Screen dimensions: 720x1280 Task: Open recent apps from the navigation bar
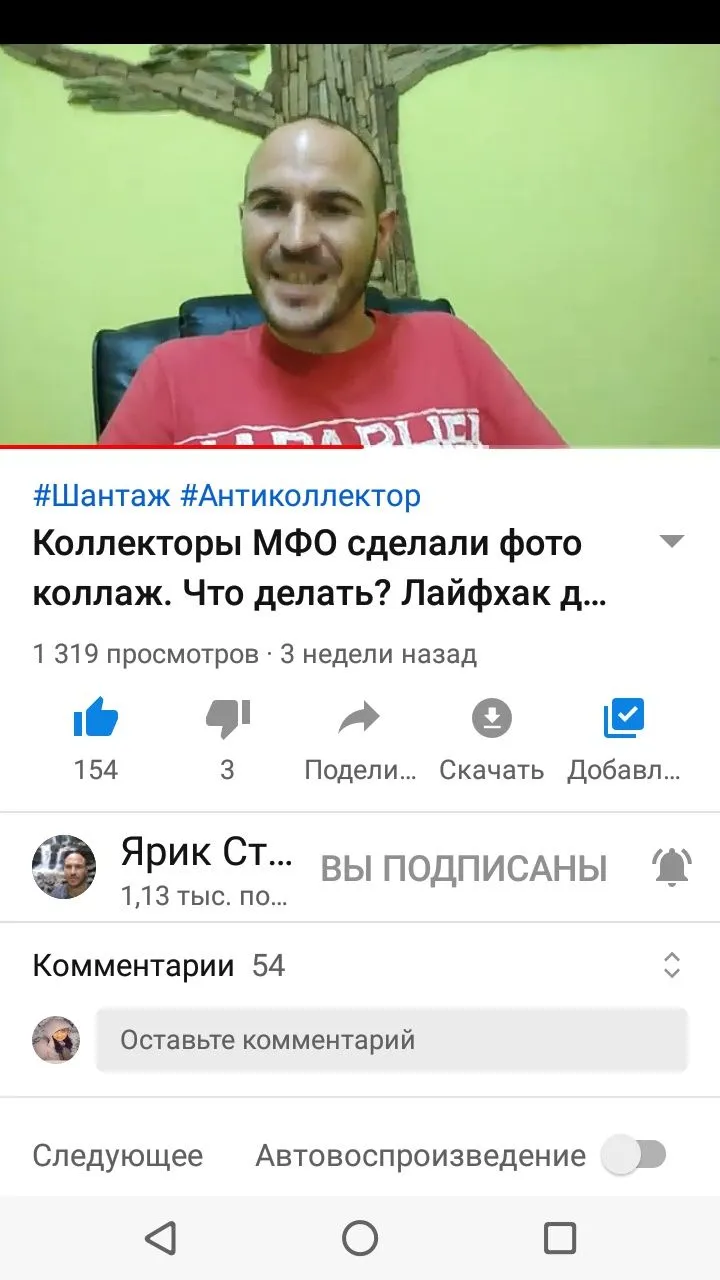click(x=559, y=1238)
